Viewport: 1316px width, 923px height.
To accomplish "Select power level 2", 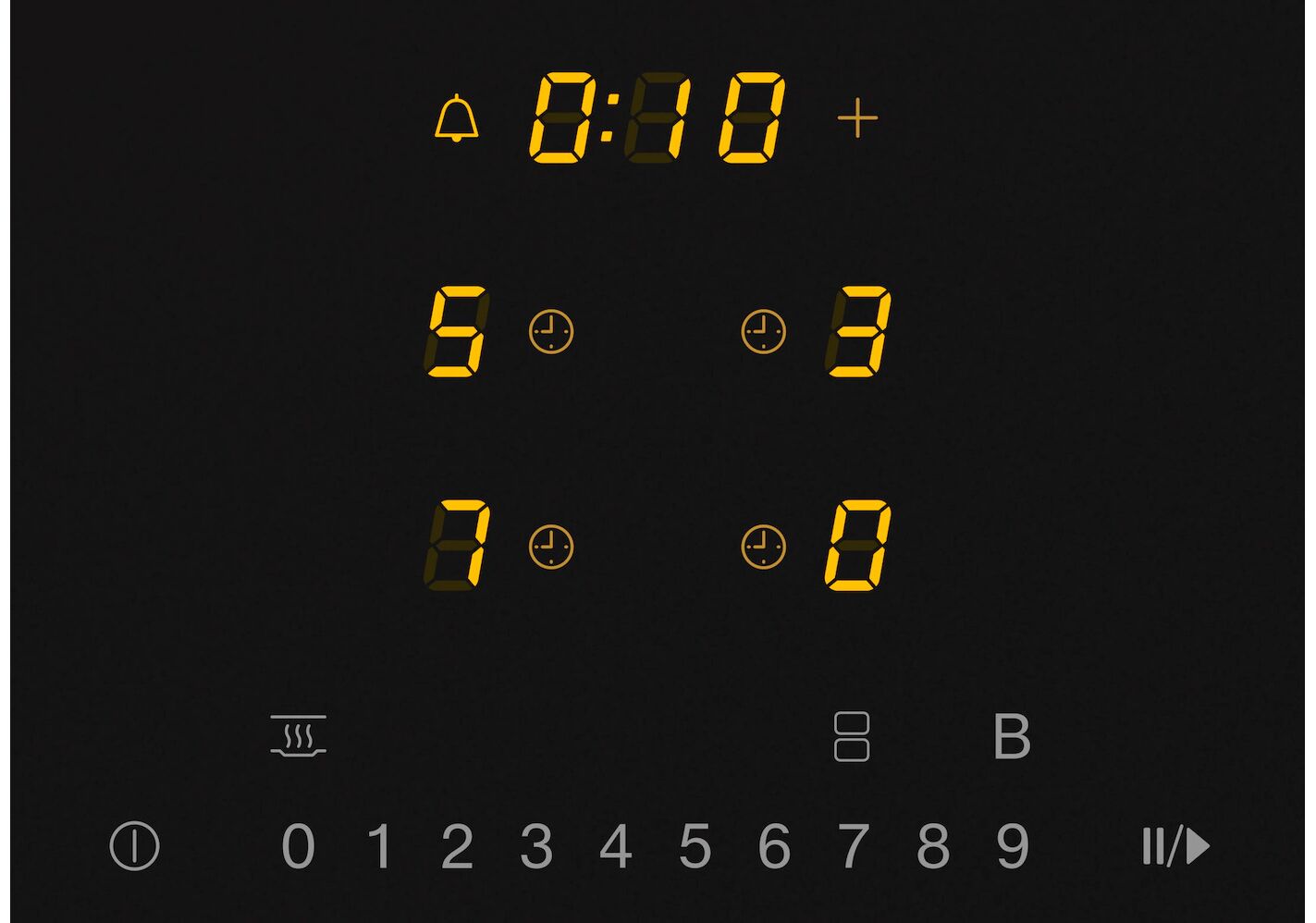I will 457,846.
